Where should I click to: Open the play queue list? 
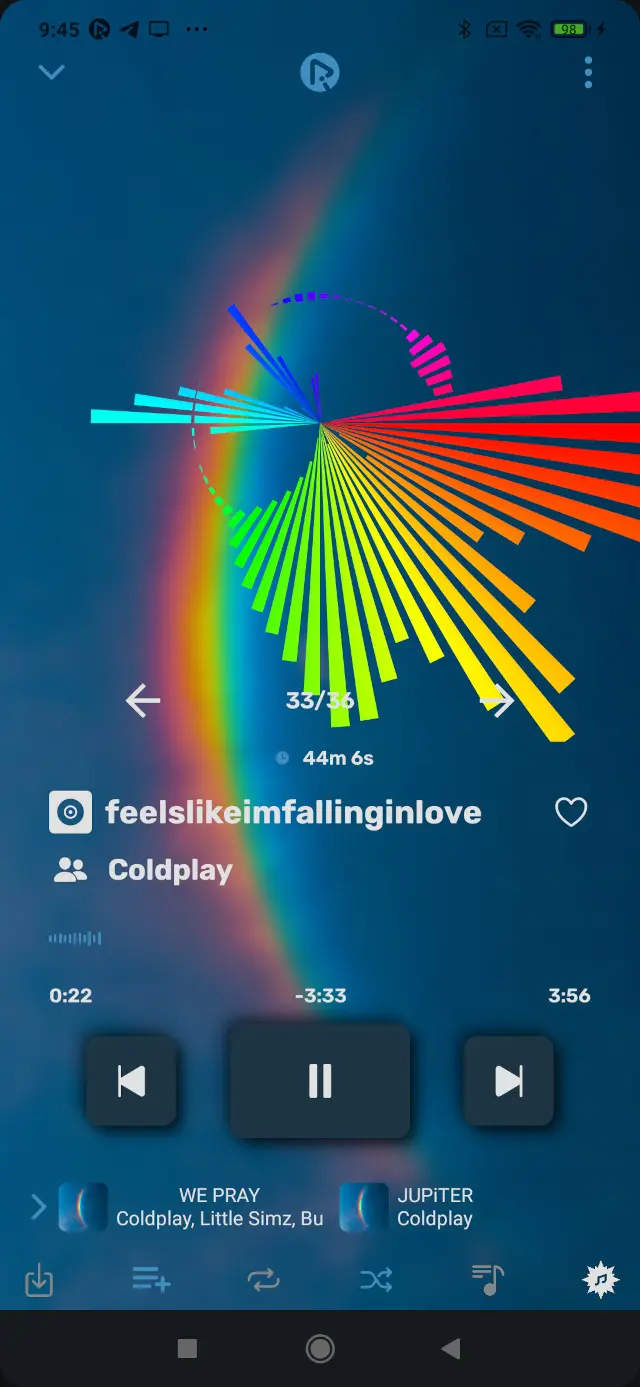(488, 1280)
